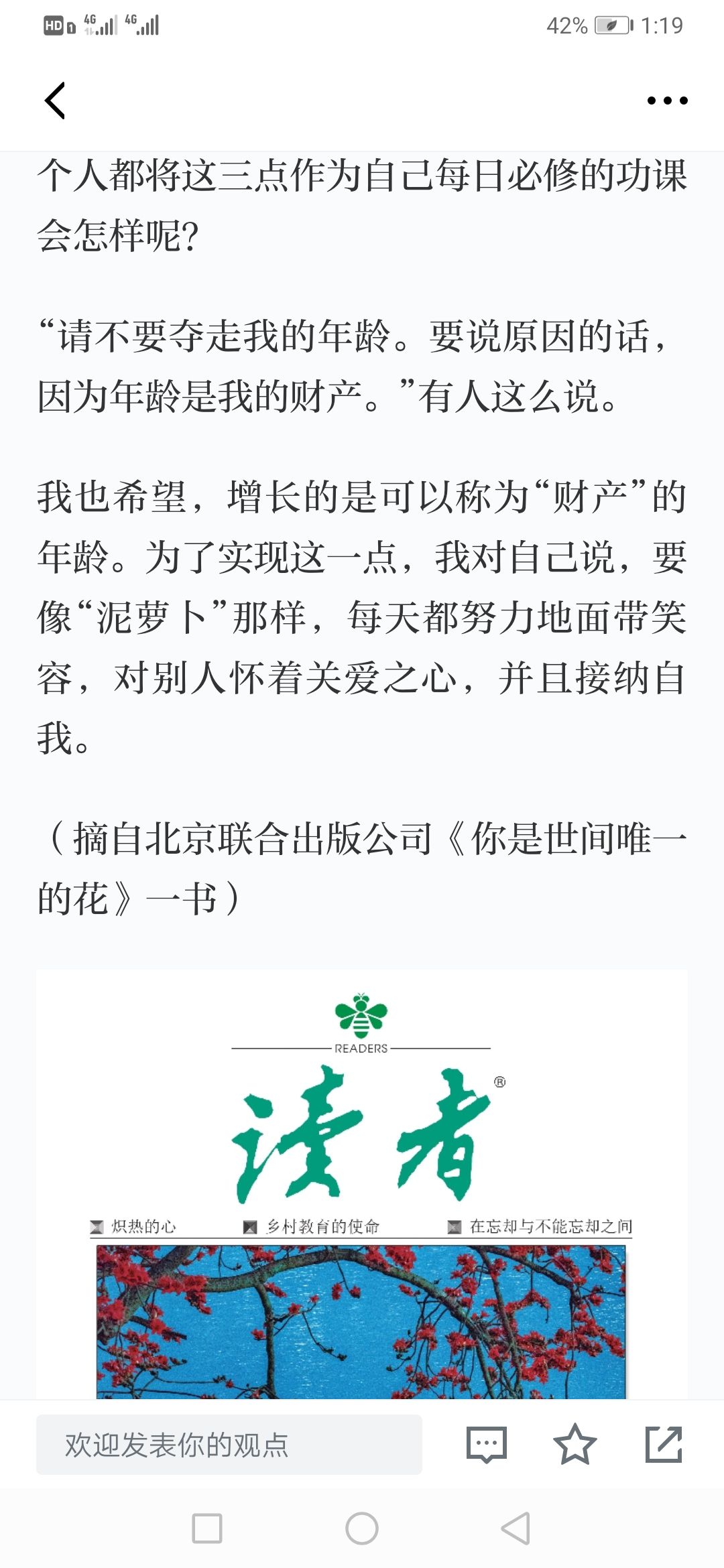Tap the system home button
724x1568 pixels.
[x=361, y=1528]
